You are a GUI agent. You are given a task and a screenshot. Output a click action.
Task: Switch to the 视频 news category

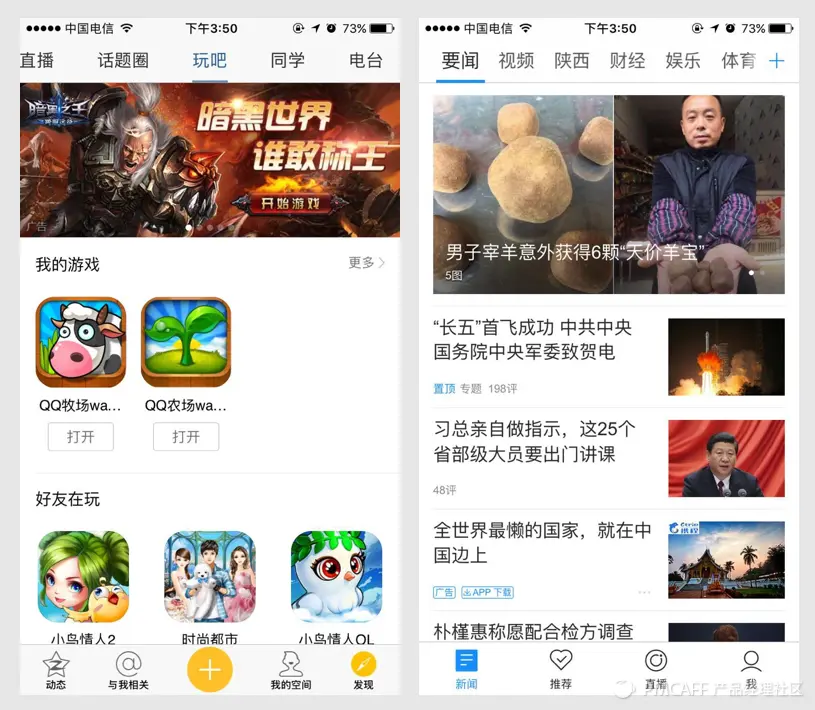click(516, 60)
